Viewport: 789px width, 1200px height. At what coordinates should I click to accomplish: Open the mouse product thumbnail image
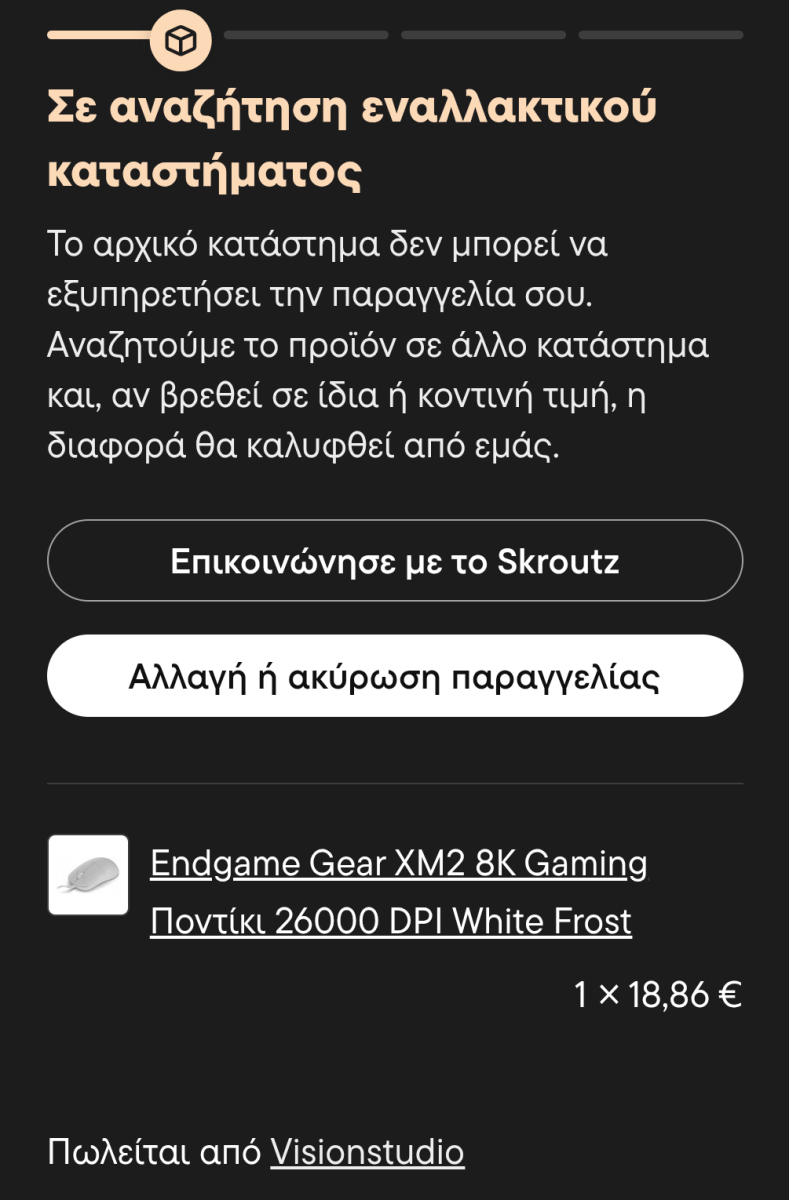click(88, 875)
